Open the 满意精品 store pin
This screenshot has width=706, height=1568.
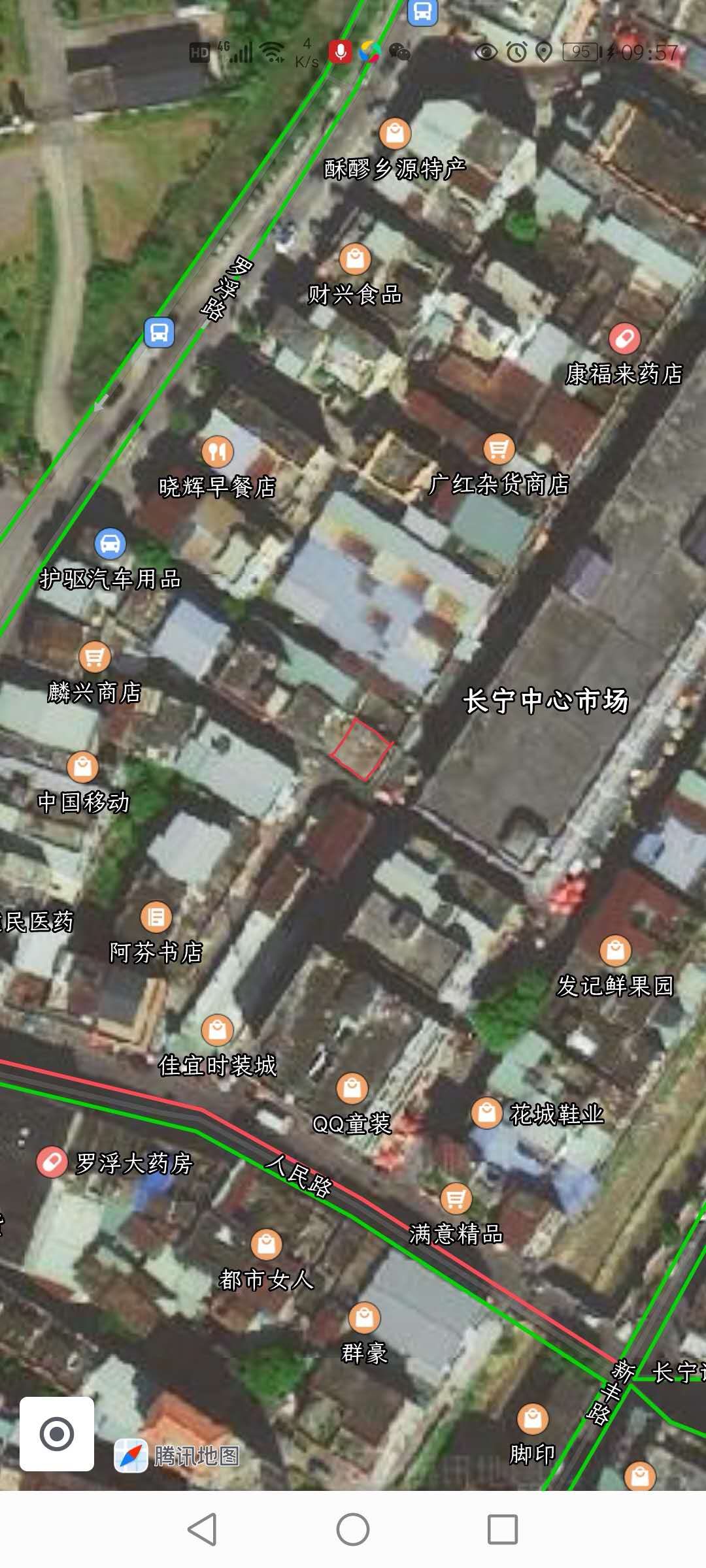tap(456, 1198)
